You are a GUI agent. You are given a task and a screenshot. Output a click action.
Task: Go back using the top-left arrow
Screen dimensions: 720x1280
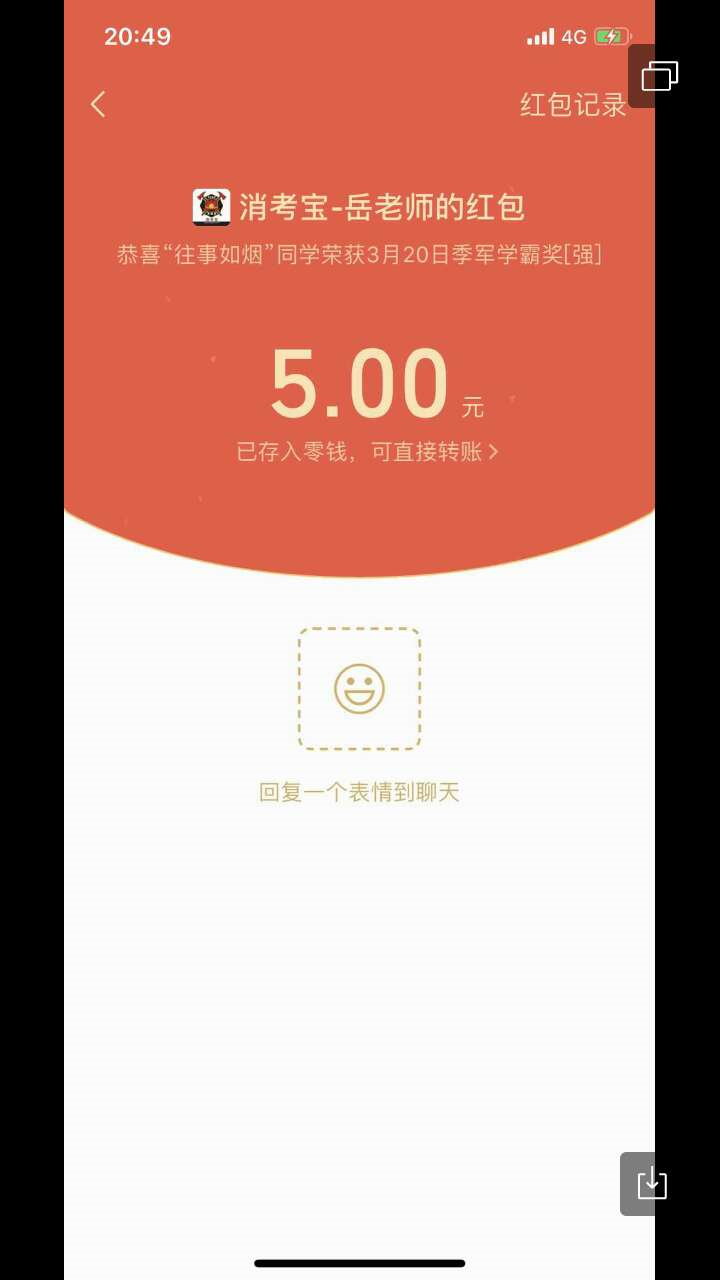pyautogui.click(x=98, y=104)
